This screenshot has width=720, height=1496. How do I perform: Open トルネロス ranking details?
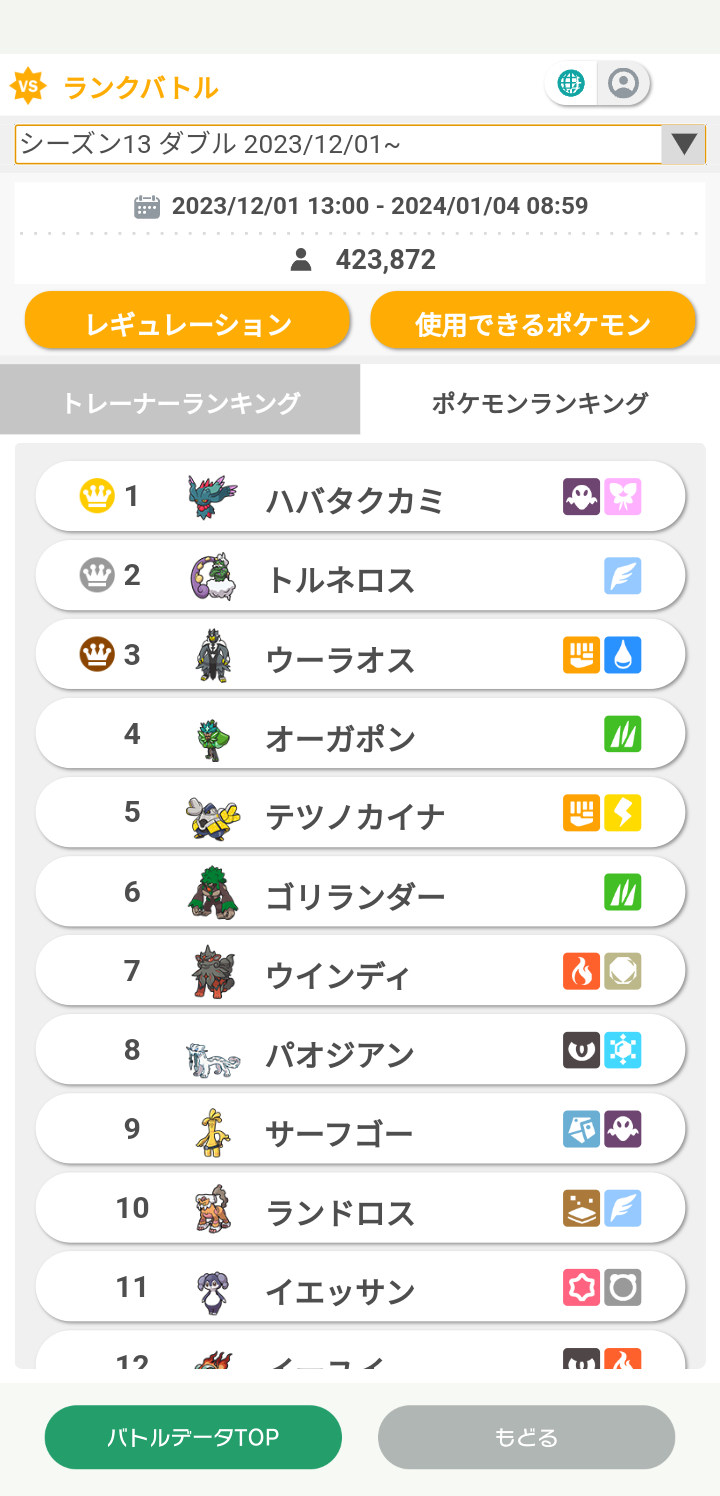coord(360,576)
